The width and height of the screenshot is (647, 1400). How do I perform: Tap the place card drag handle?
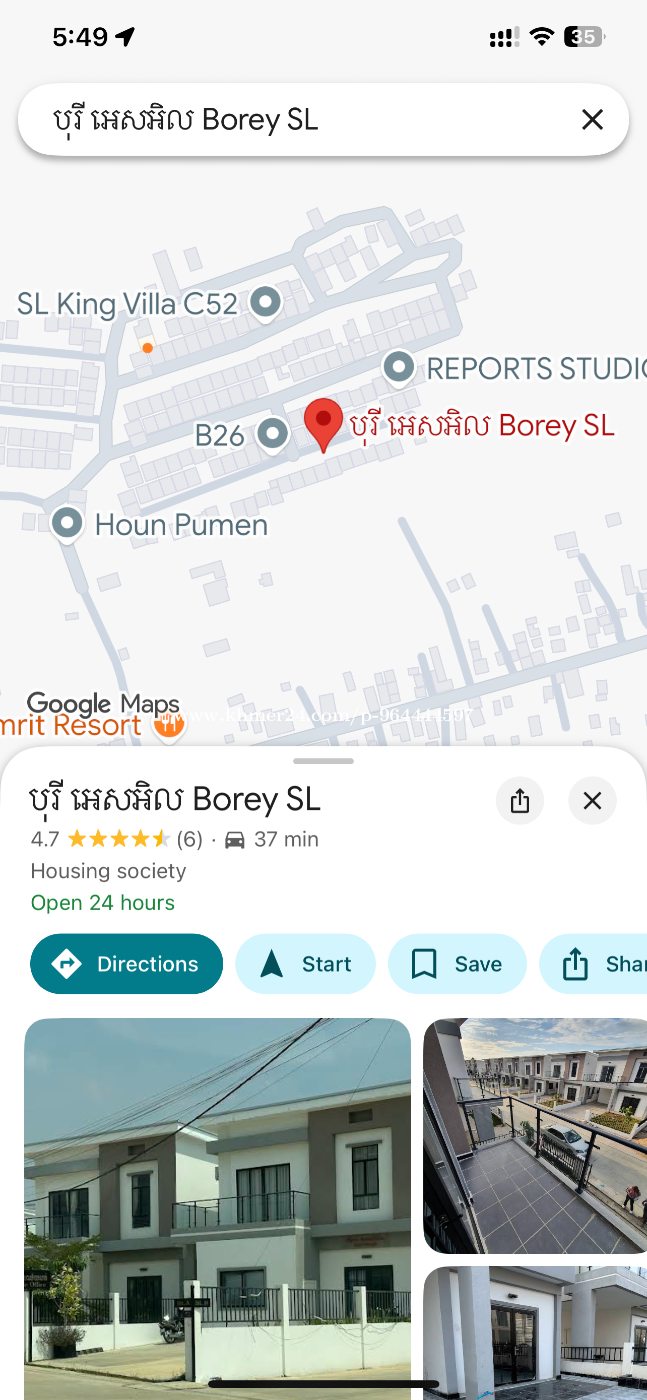323,761
